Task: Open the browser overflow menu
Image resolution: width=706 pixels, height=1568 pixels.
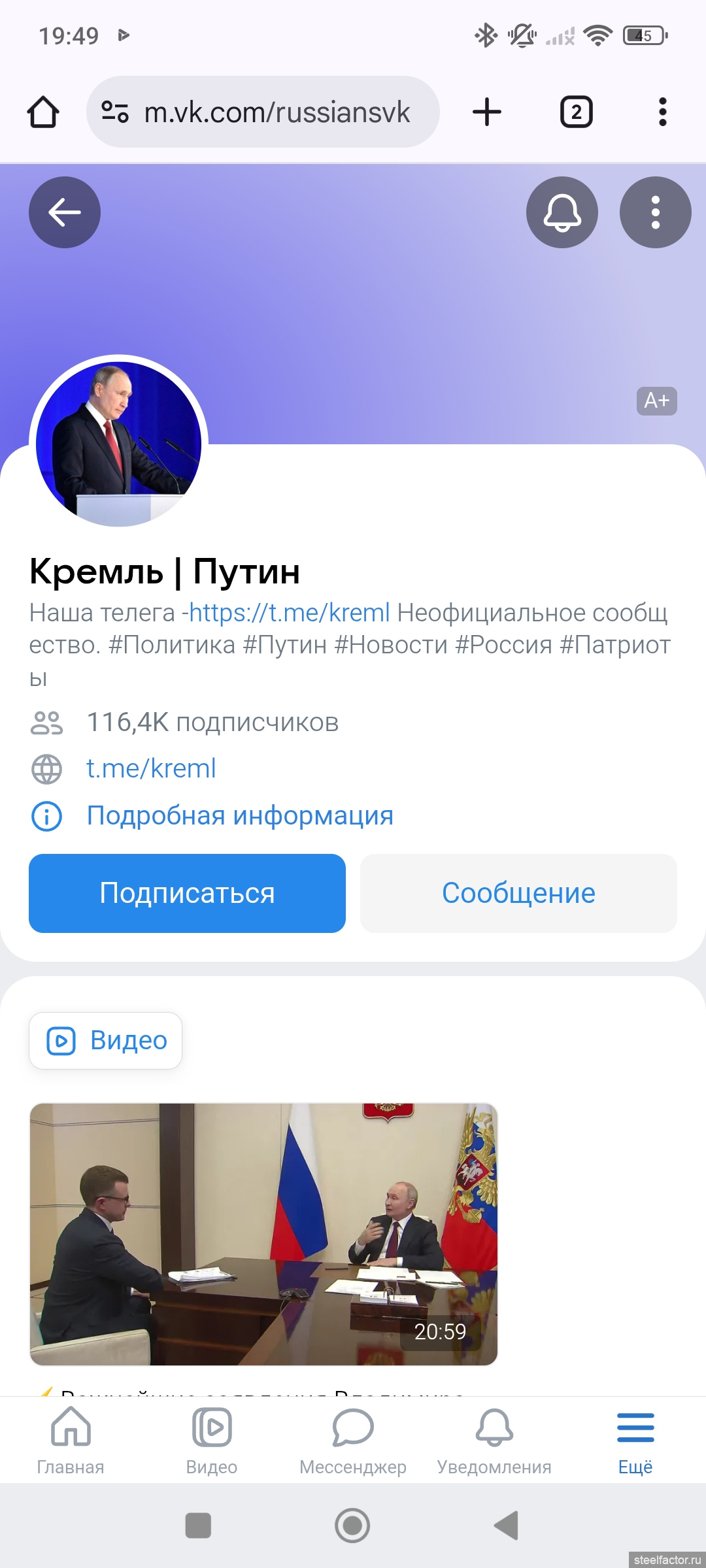Action: [x=662, y=112]
